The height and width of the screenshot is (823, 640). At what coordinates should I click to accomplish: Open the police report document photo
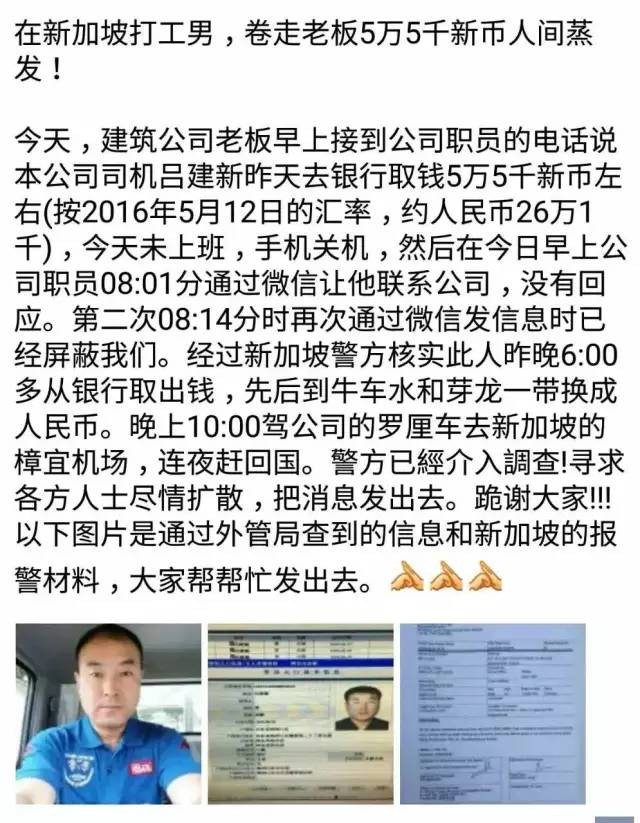tap(492, 713)
